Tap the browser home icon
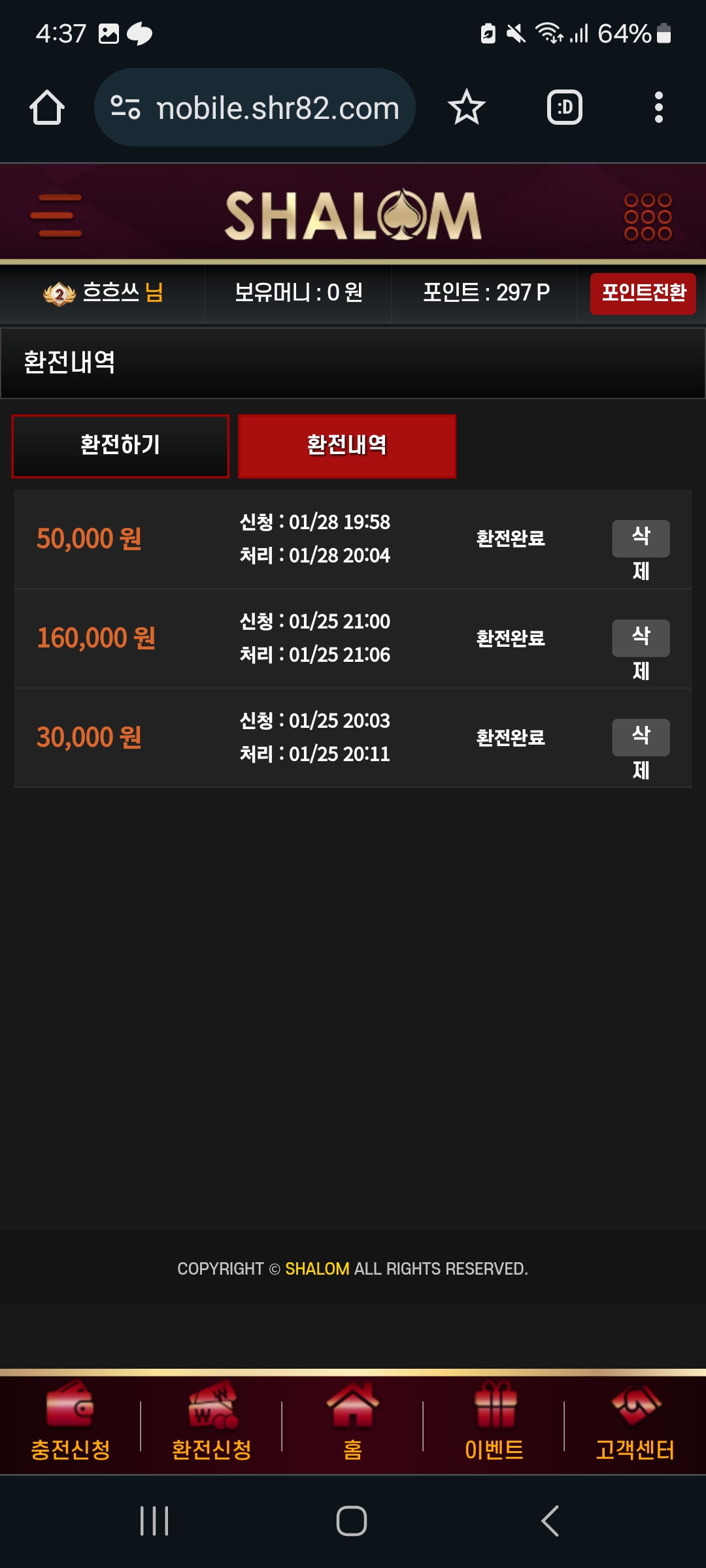 pyautogui.click(x=47, y=108)
